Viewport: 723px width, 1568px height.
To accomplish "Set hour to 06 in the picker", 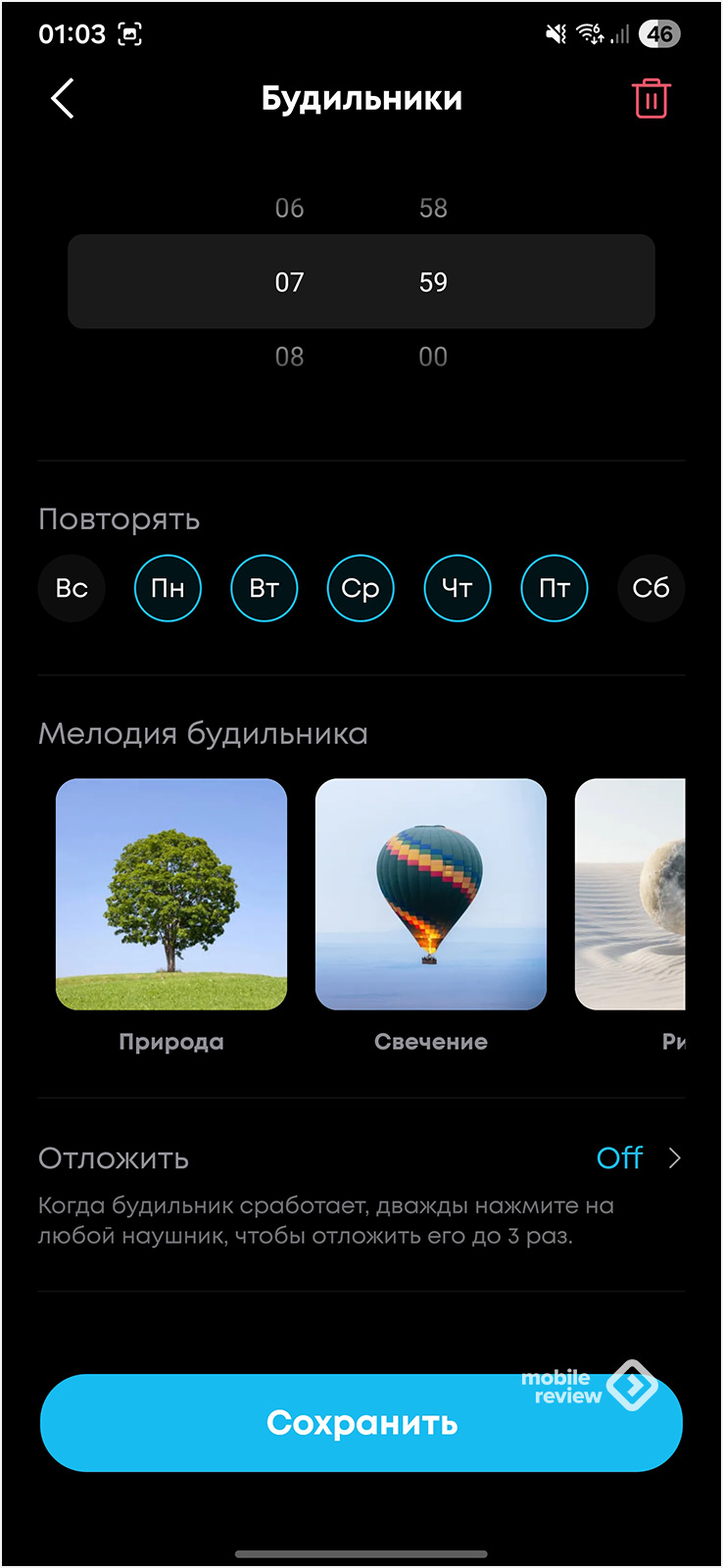I will click(289, 208).
